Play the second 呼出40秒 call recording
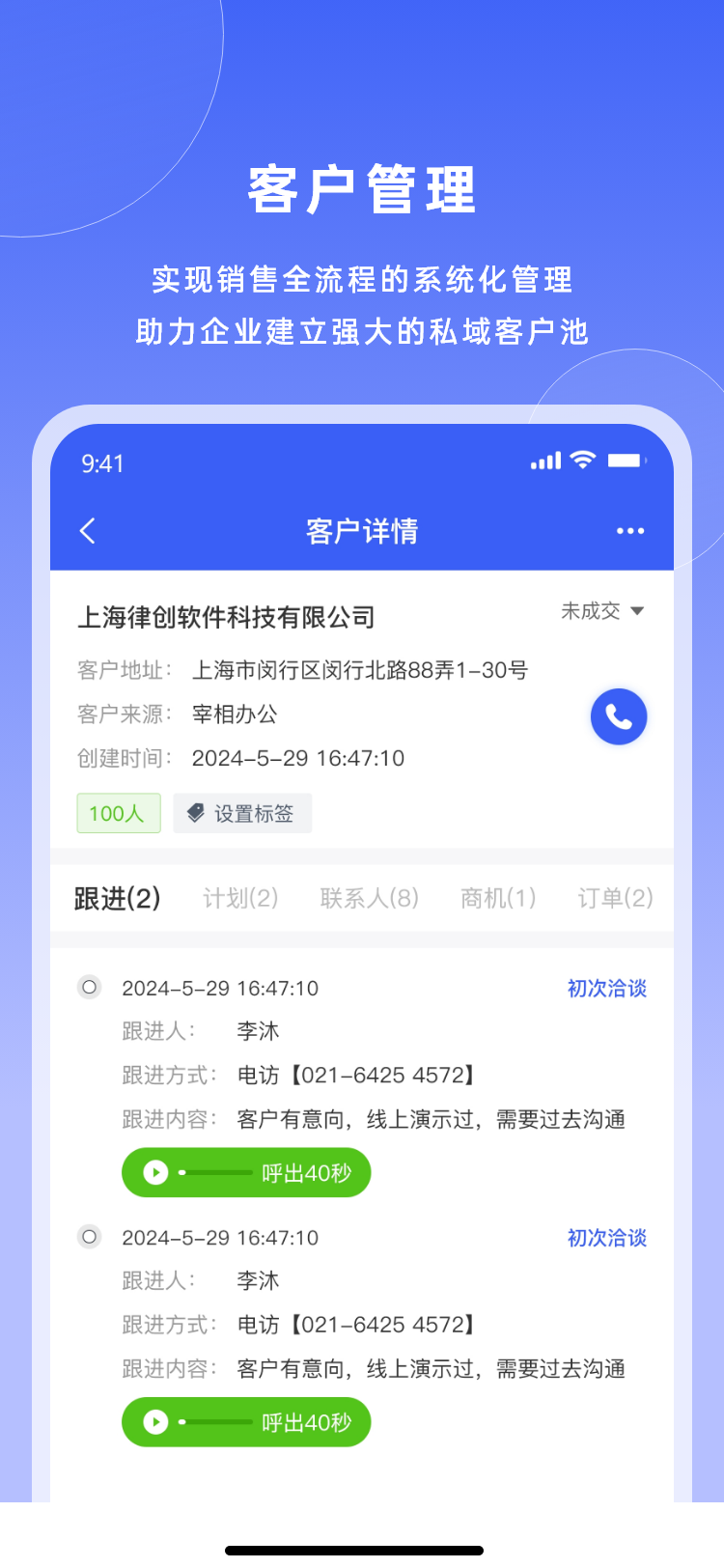The width and height of the screenshot is (724, 1568). point(154,1421)
